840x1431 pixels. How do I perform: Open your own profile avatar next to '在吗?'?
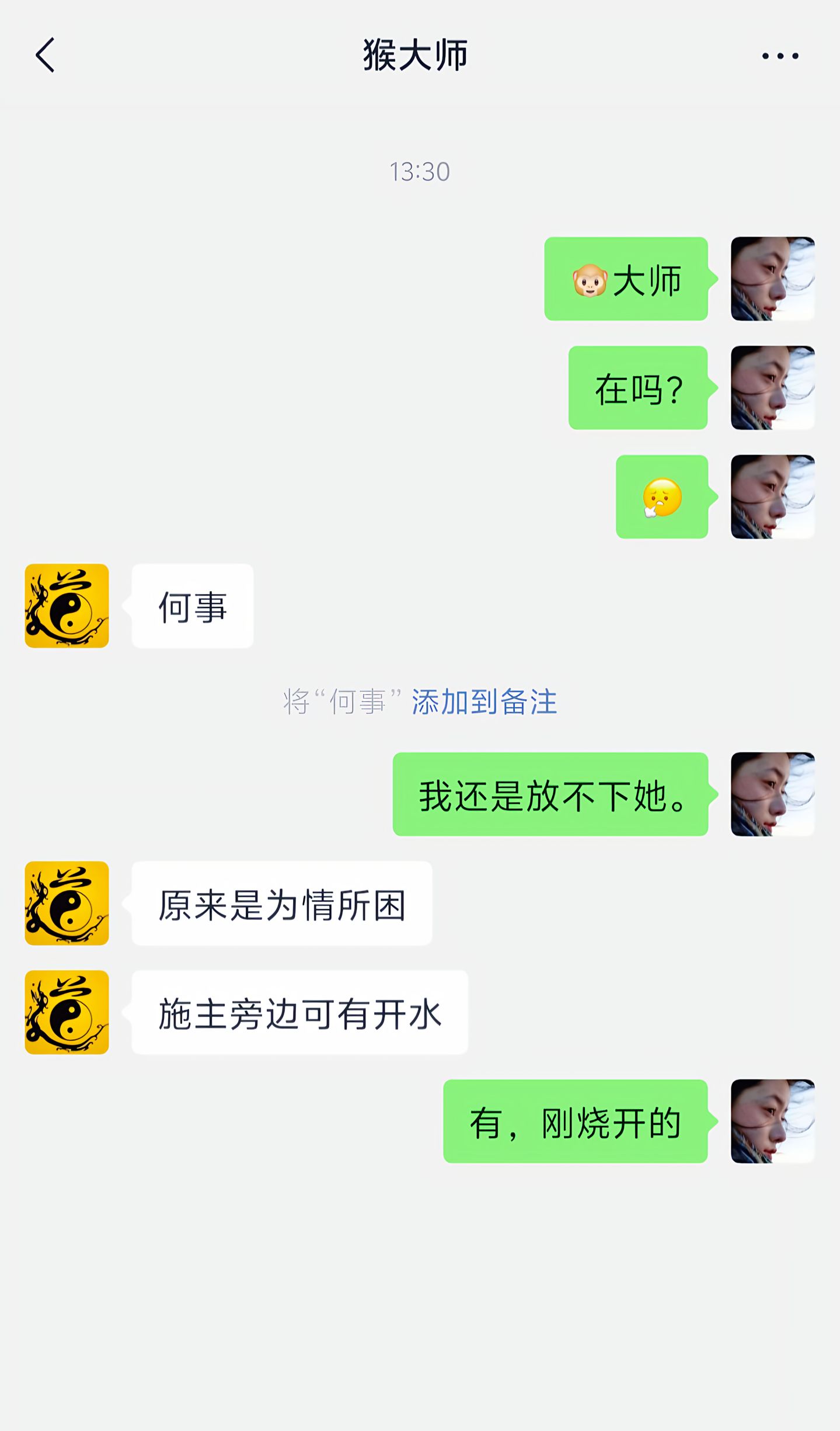(772, 388)
